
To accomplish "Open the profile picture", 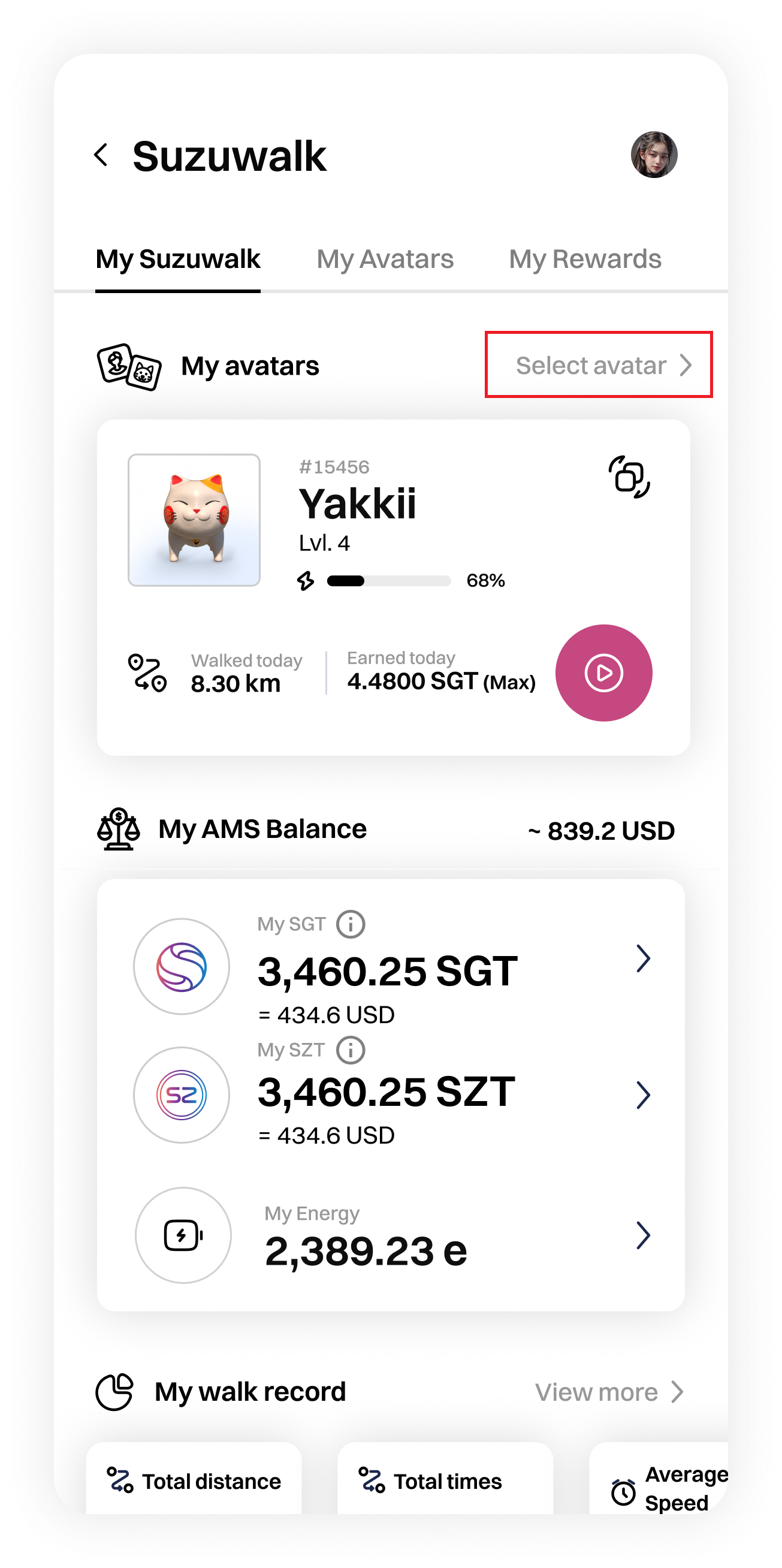I will [654, 155].
